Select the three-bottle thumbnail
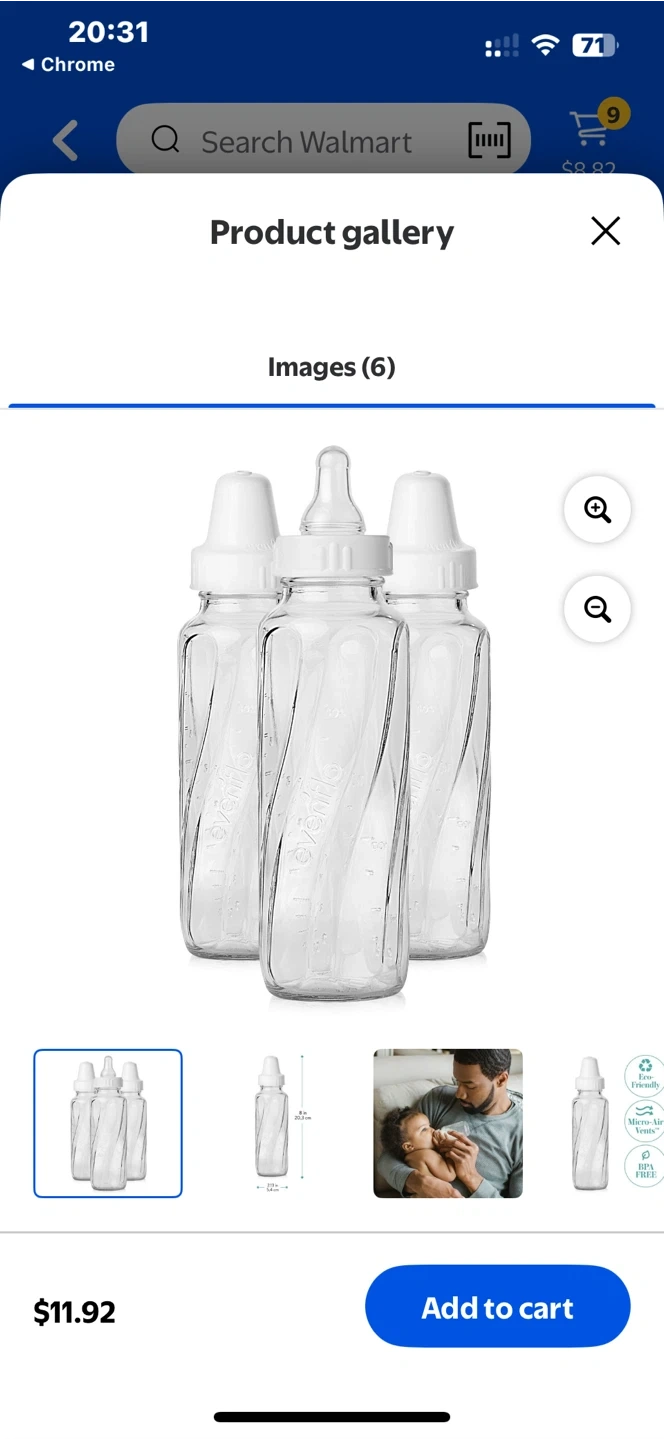The image size is (664, 1440). [x=108, y=1123]
